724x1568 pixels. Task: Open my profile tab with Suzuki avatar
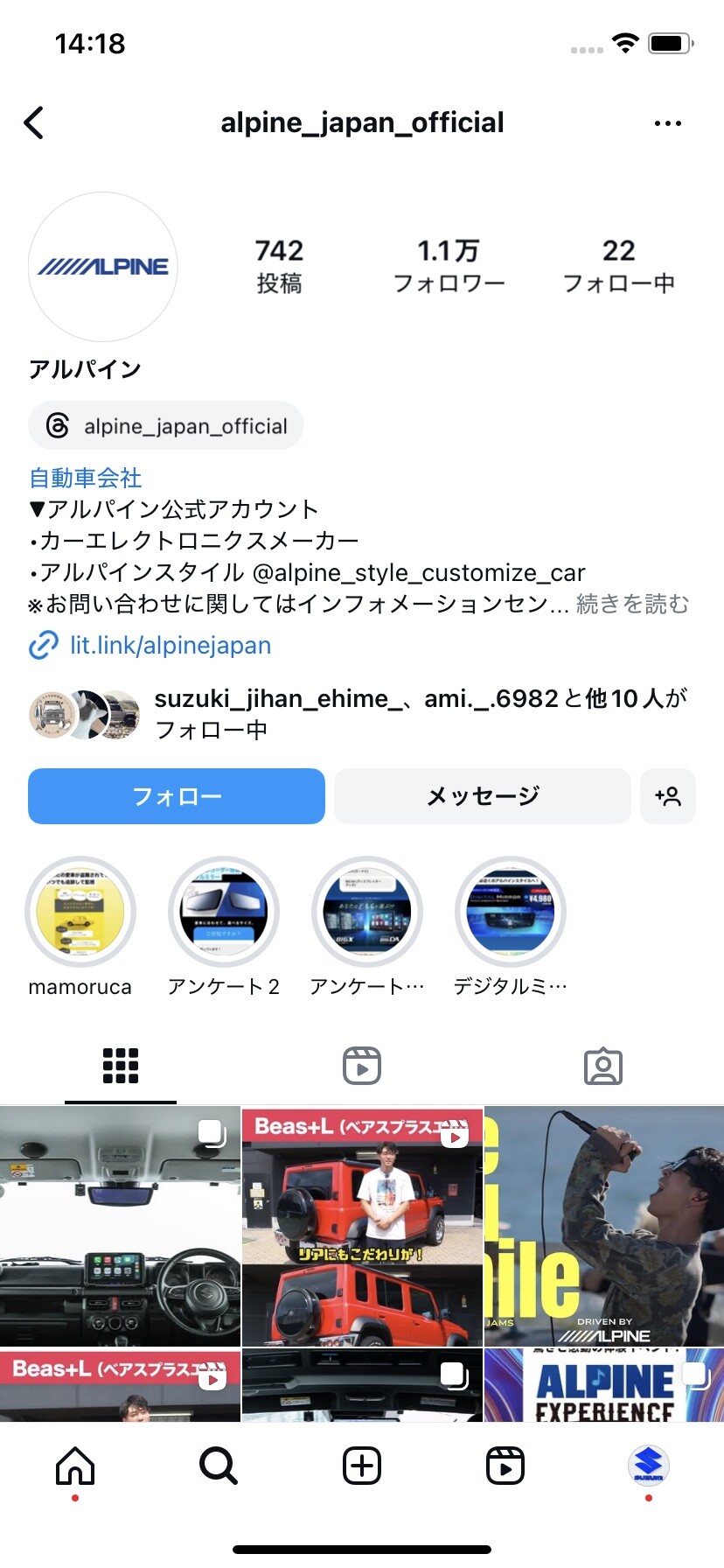coord(648,1465)
